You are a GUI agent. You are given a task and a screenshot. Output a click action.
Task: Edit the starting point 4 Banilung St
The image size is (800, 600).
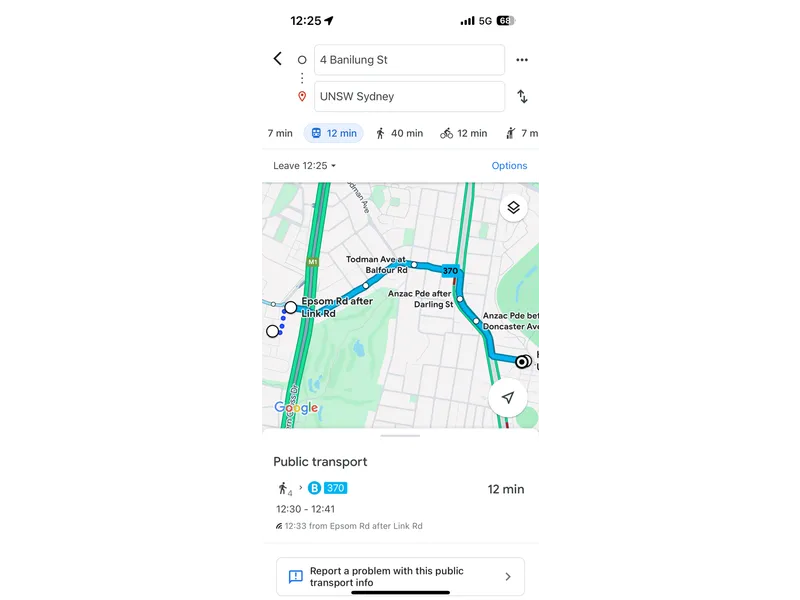pos(409,60)
